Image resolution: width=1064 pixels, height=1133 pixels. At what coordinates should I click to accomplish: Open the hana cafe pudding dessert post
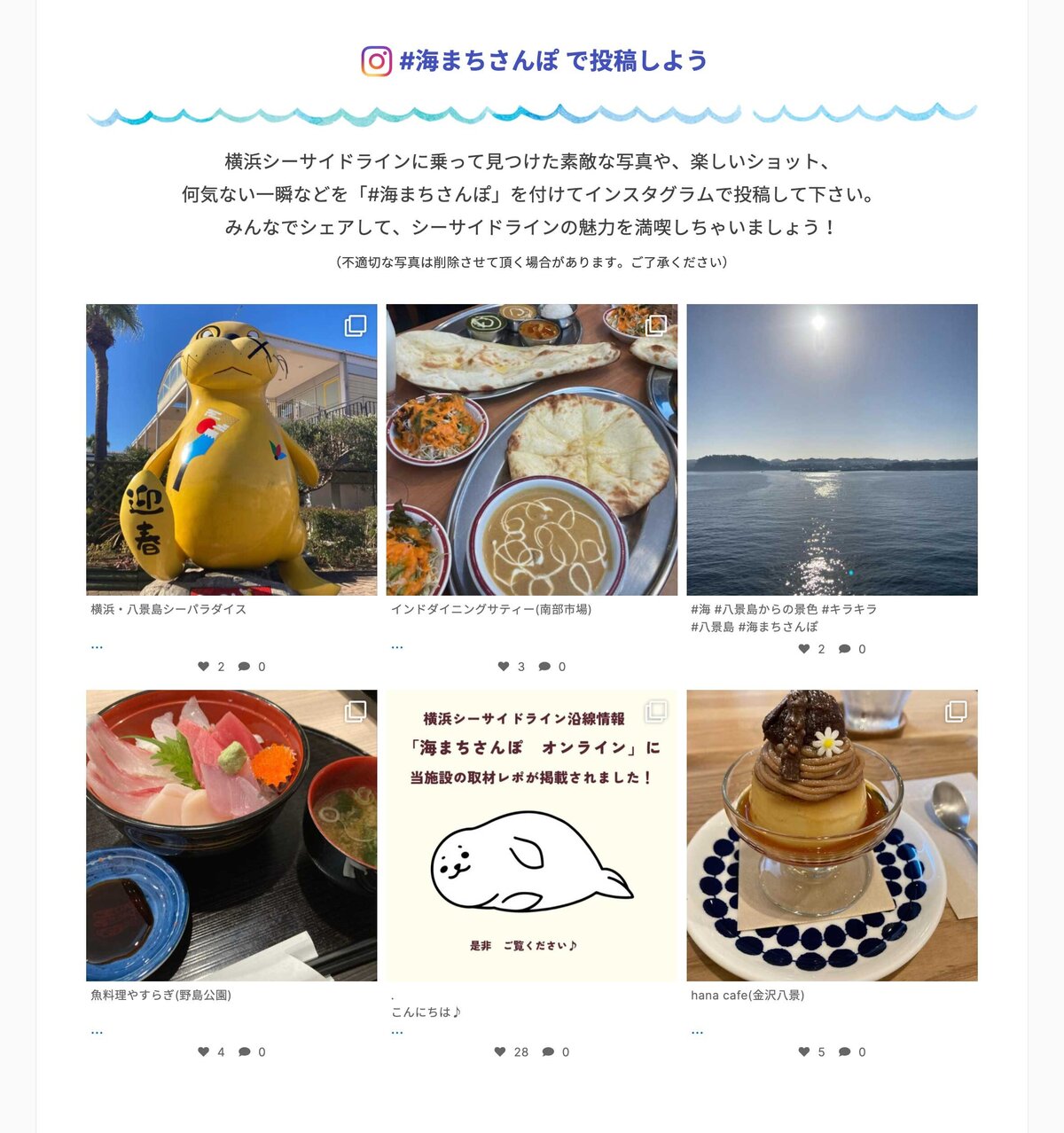tap(832, 835)
